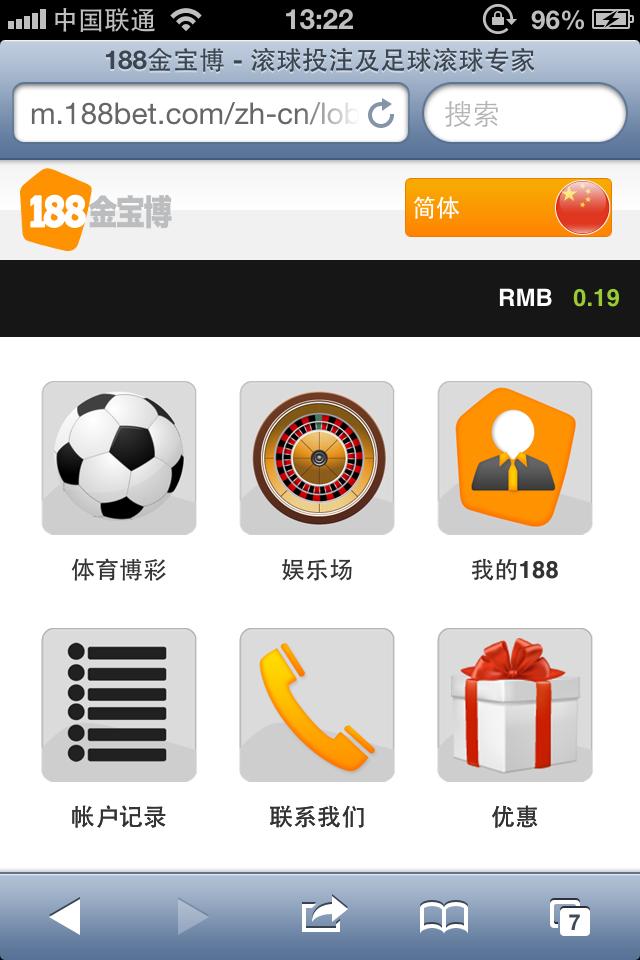
Task: Go to 我的188 account
Action: (515, 458)
